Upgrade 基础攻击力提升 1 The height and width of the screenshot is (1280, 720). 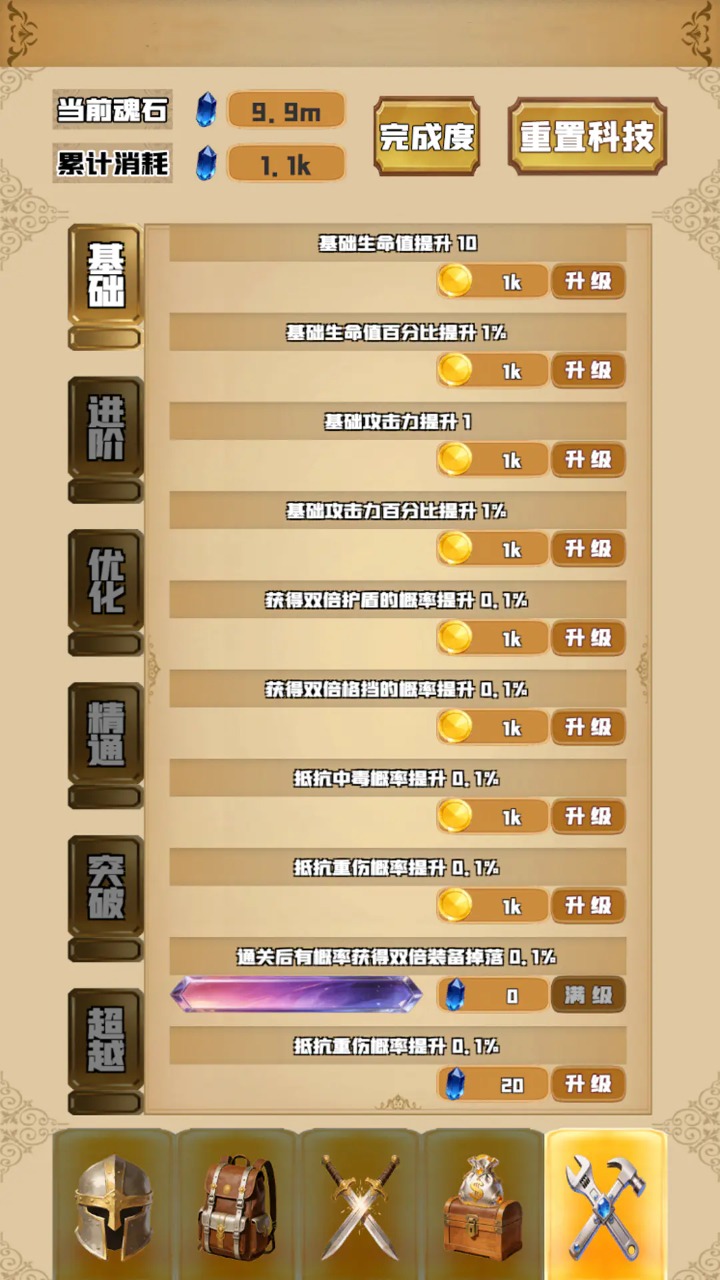[588, 460]
